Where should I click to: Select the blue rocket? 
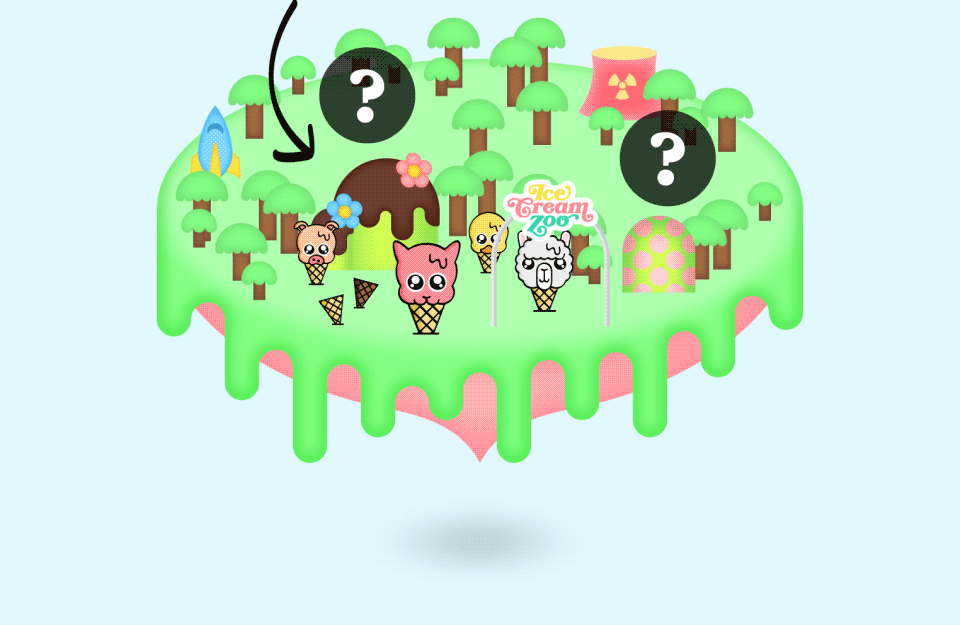[x=214, y=143]
